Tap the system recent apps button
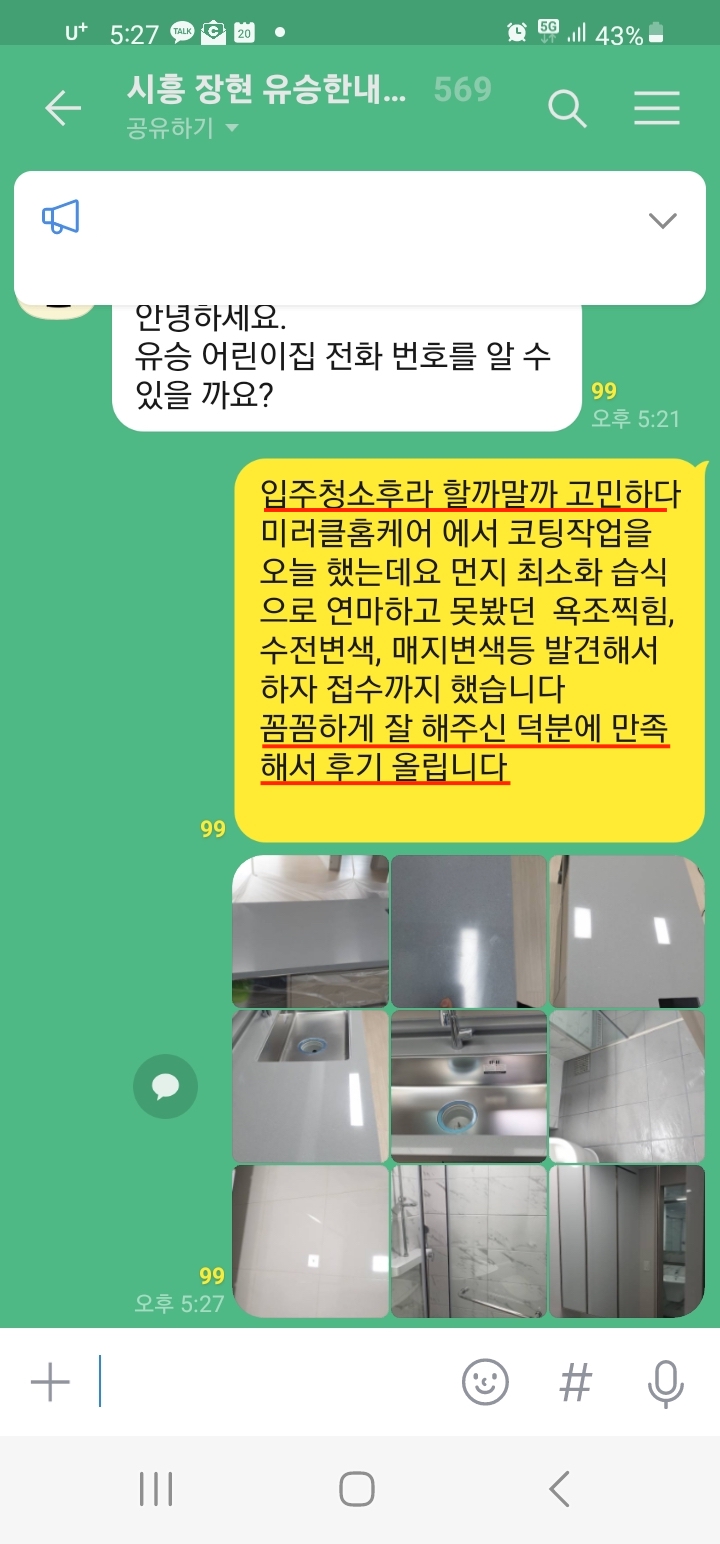The height and width of the screenshot is (1544, 720). pyautogui.click(x=156, y=1489)
